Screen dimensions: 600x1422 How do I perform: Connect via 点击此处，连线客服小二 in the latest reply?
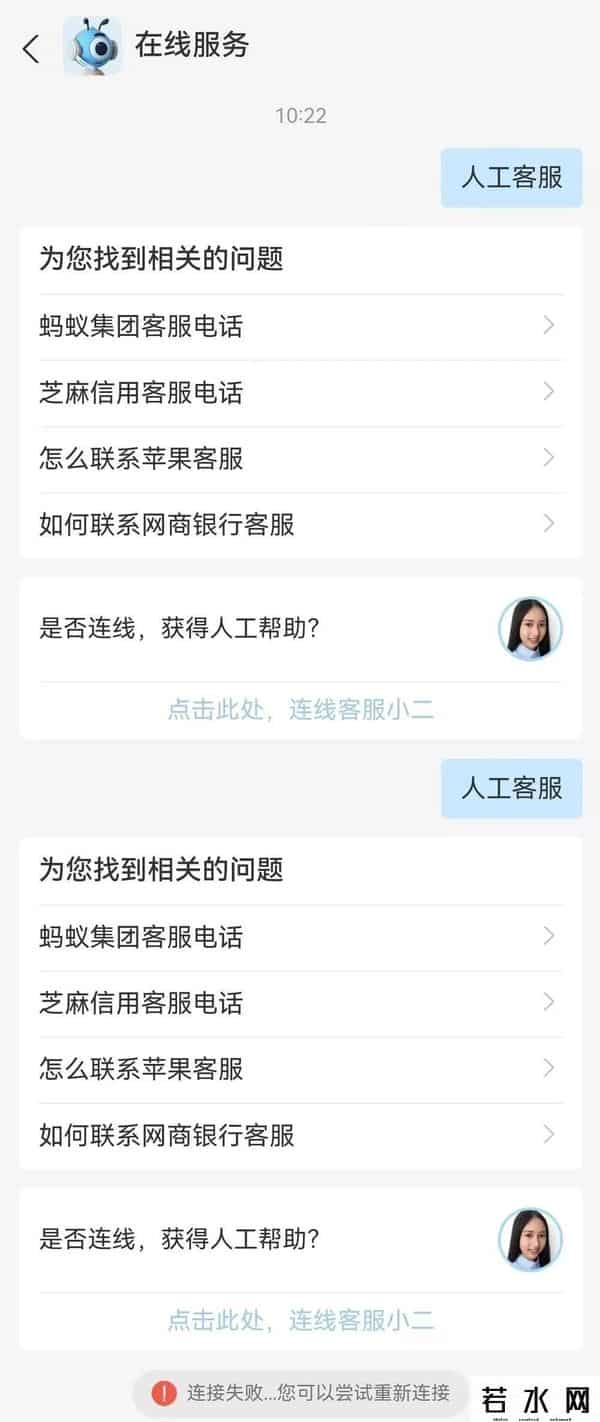[300, 1320]
